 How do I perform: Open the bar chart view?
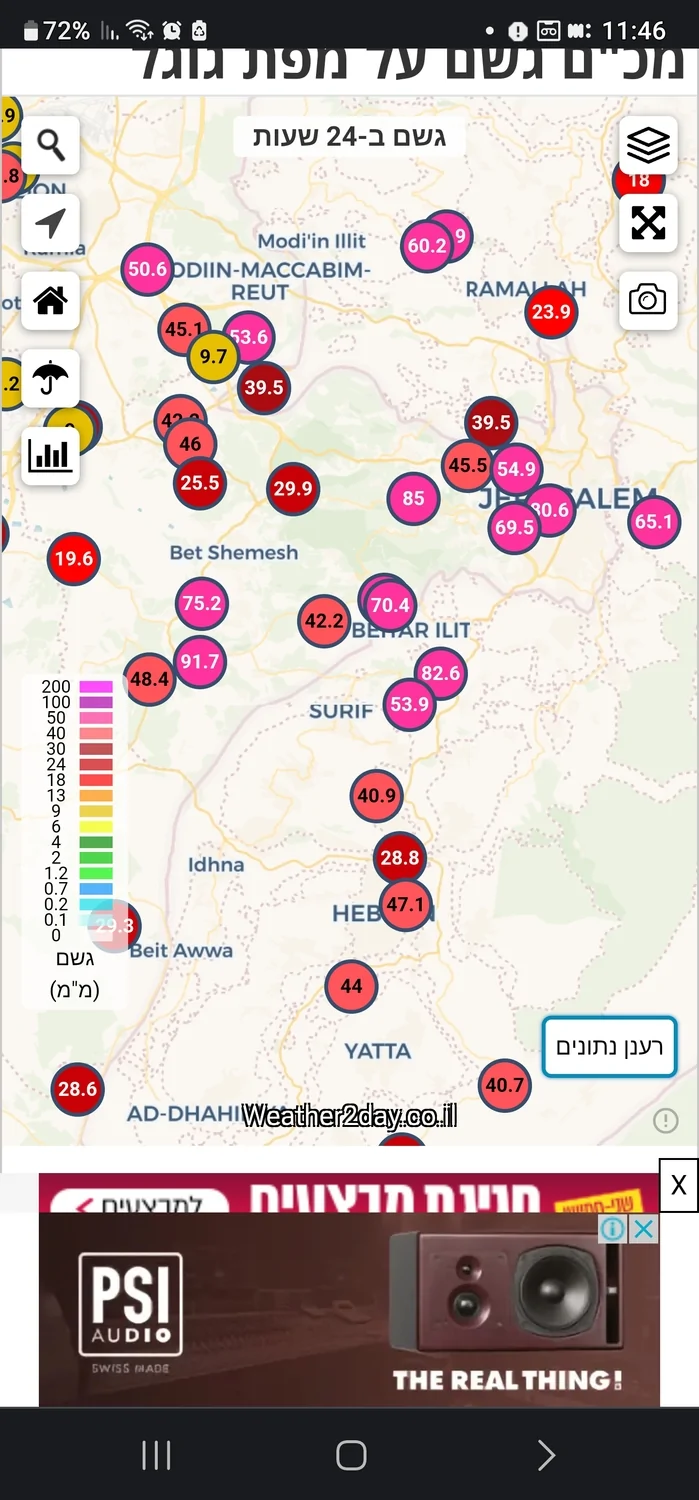coord(51,456)
